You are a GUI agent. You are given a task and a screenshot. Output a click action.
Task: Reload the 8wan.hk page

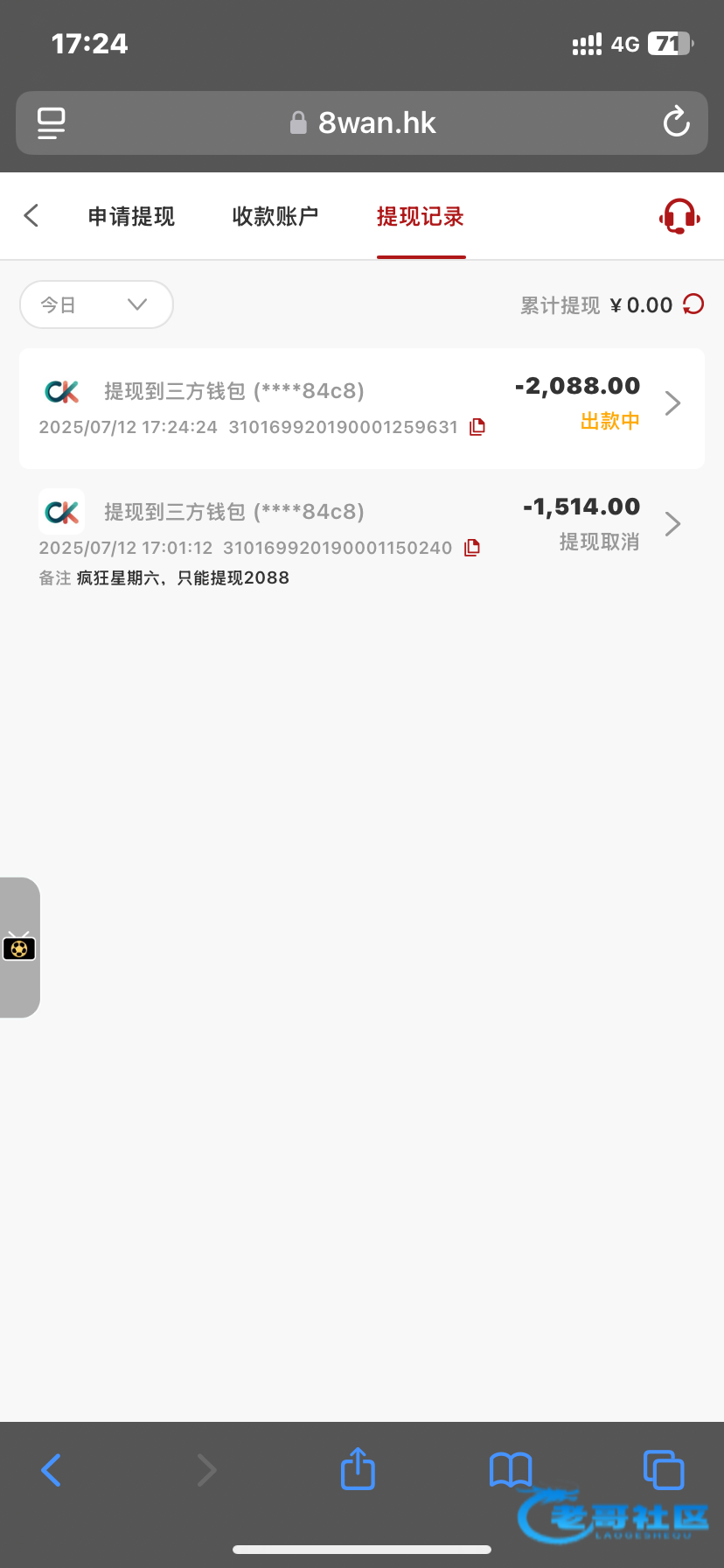click(676, 122)
